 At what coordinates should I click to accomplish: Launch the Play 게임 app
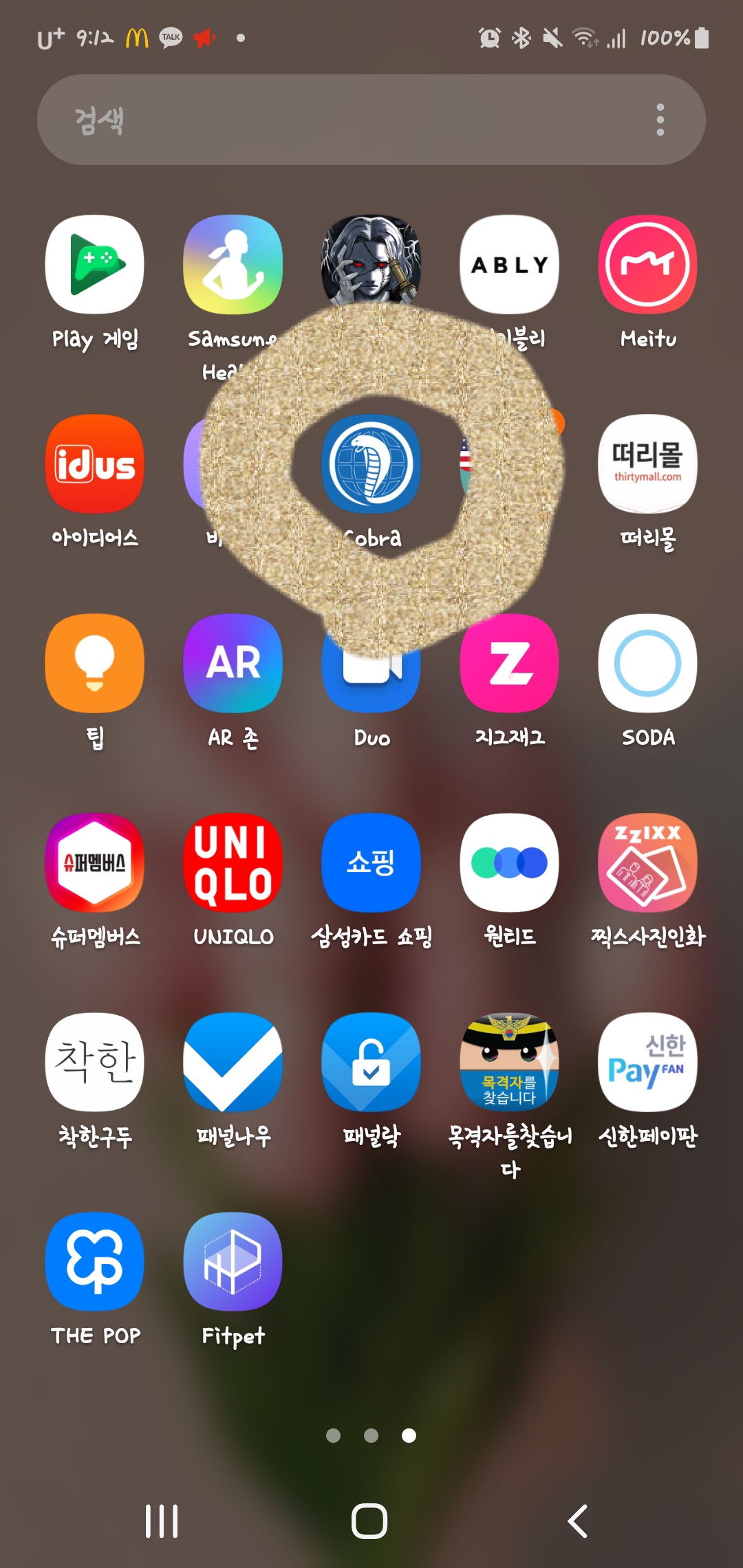(x=95, y=265)
